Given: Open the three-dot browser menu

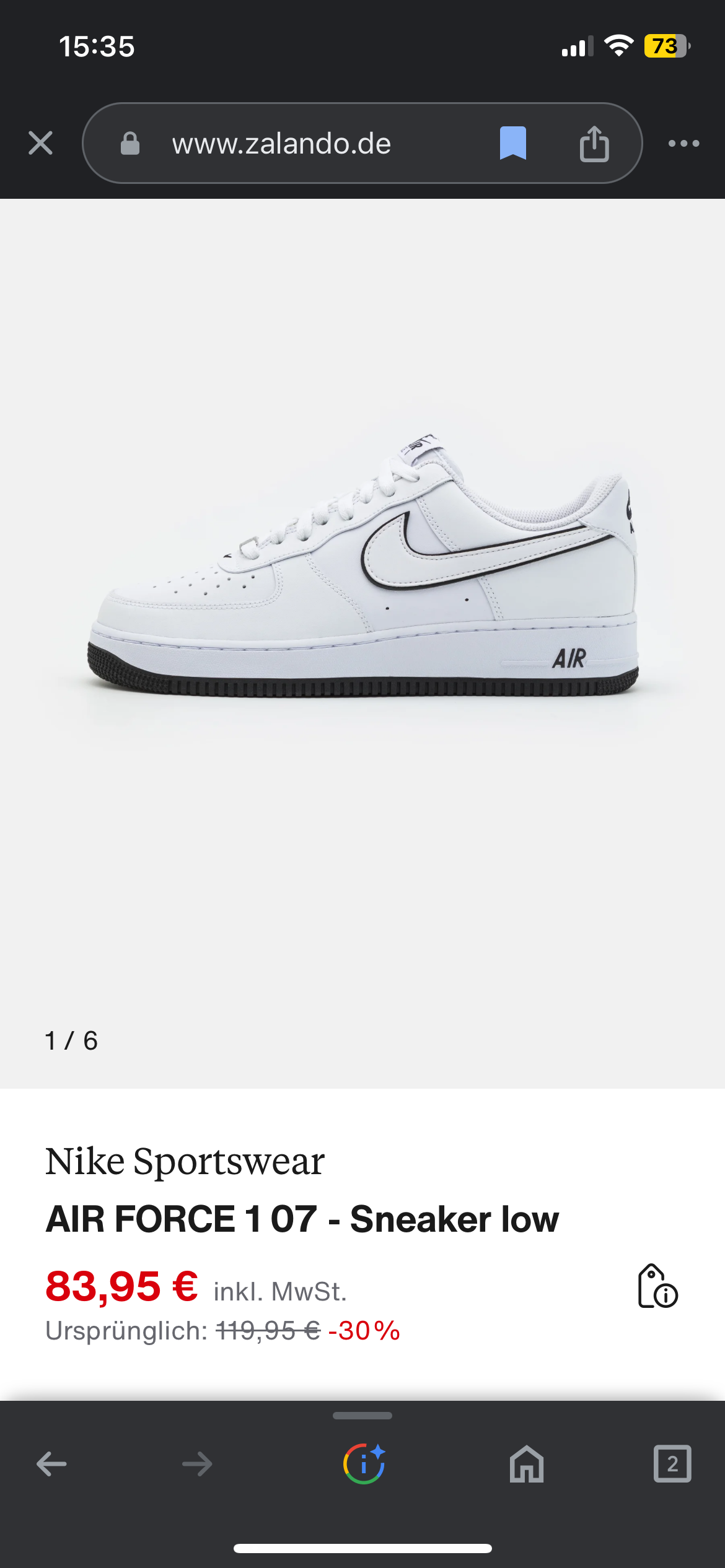Looking at the screenshot, I should pos(683,144).
